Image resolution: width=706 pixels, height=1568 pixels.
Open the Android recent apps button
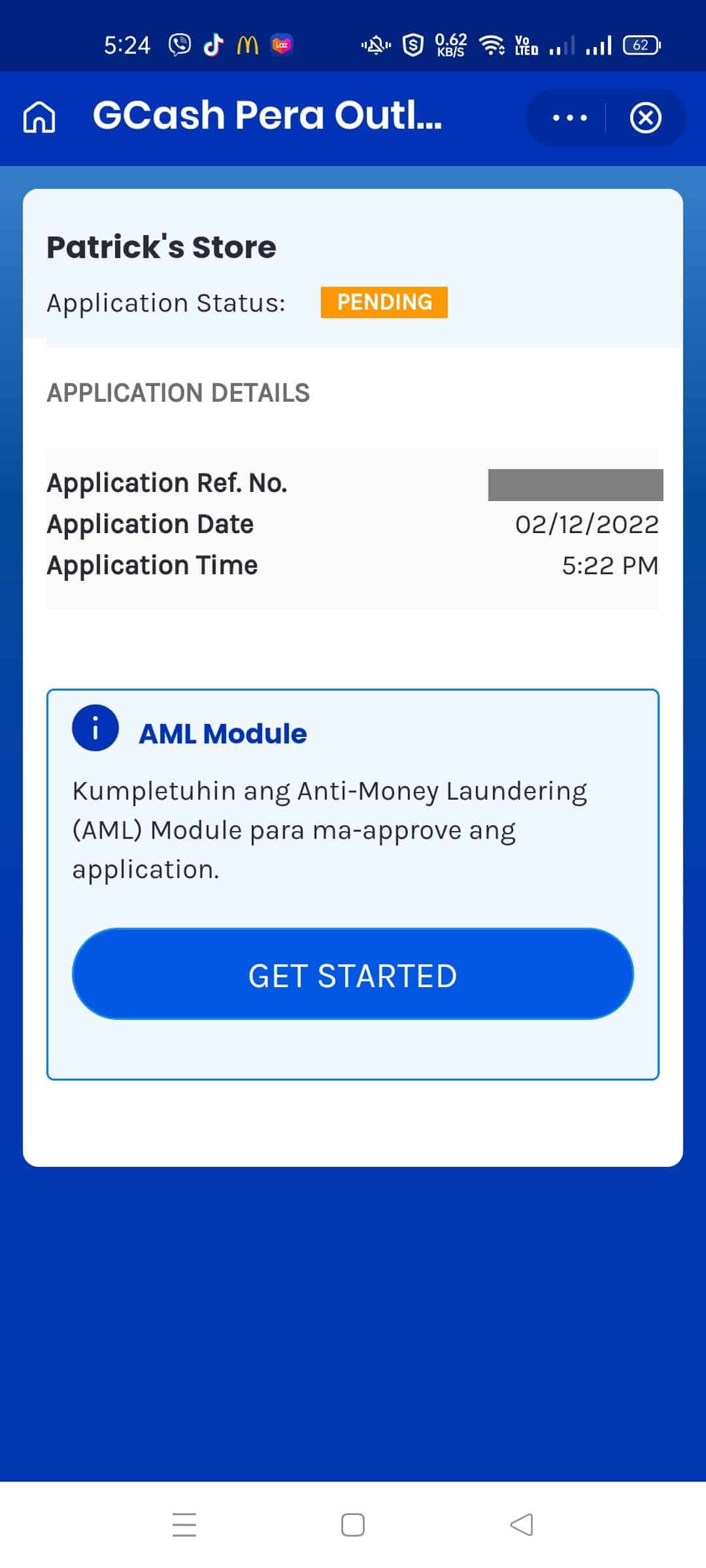coord(185,1524)
